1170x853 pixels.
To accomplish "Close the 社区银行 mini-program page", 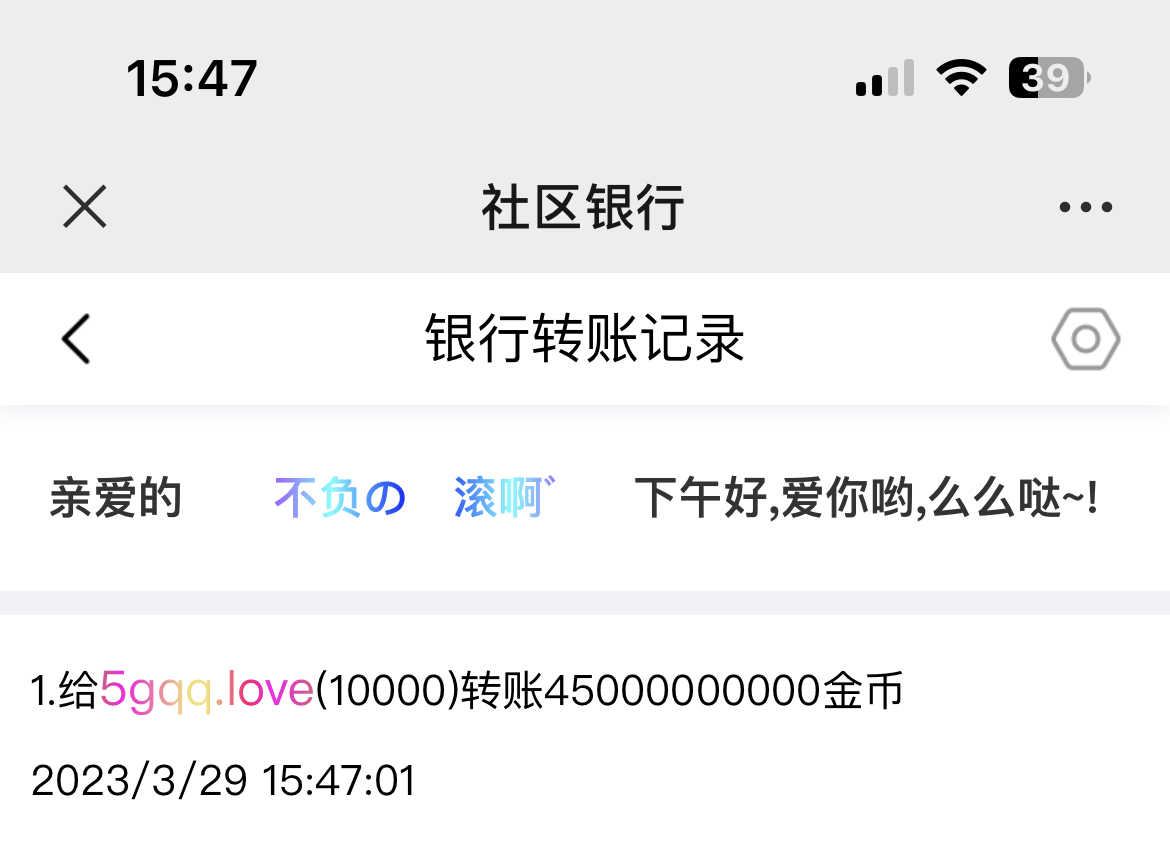I will tap(84, 208).
